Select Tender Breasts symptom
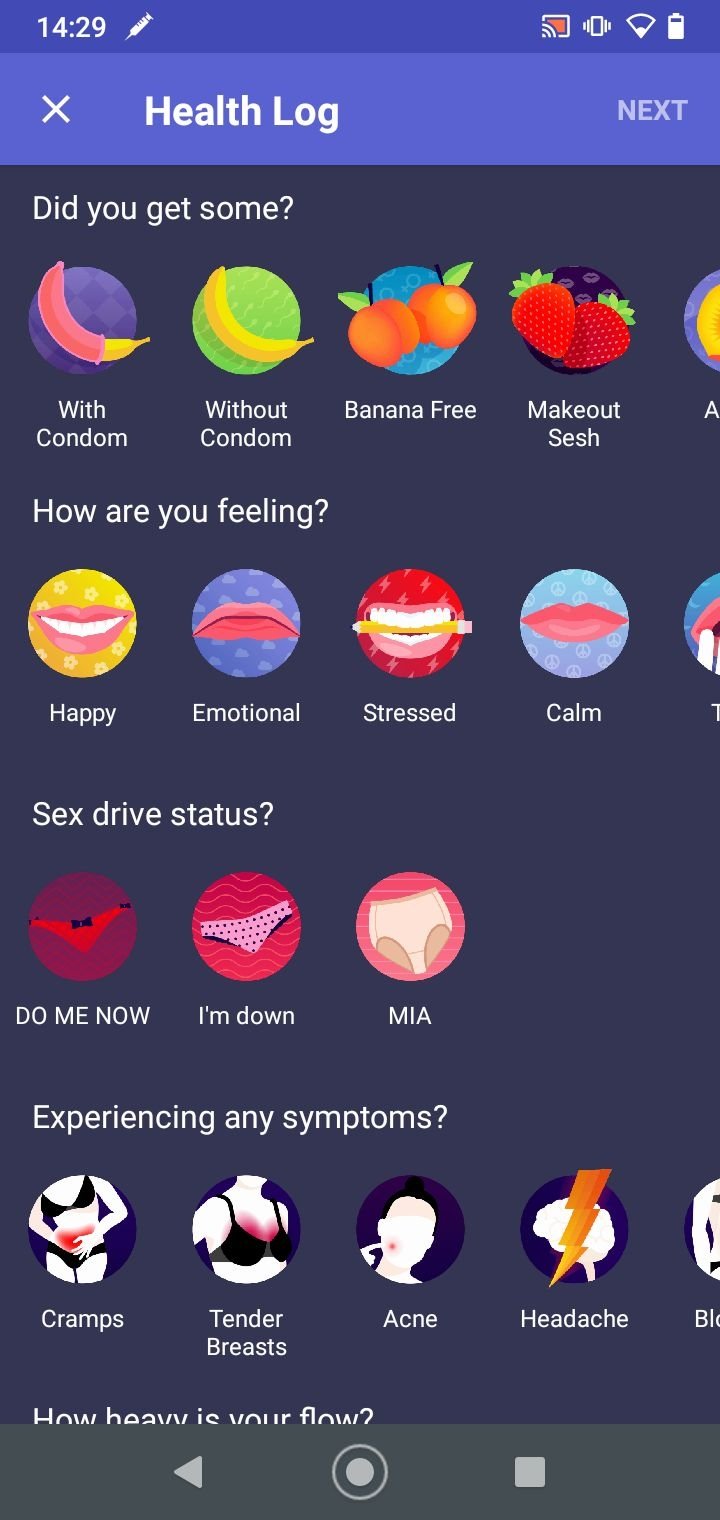Screen dimensions: 720x1520 coord(246,1229)
